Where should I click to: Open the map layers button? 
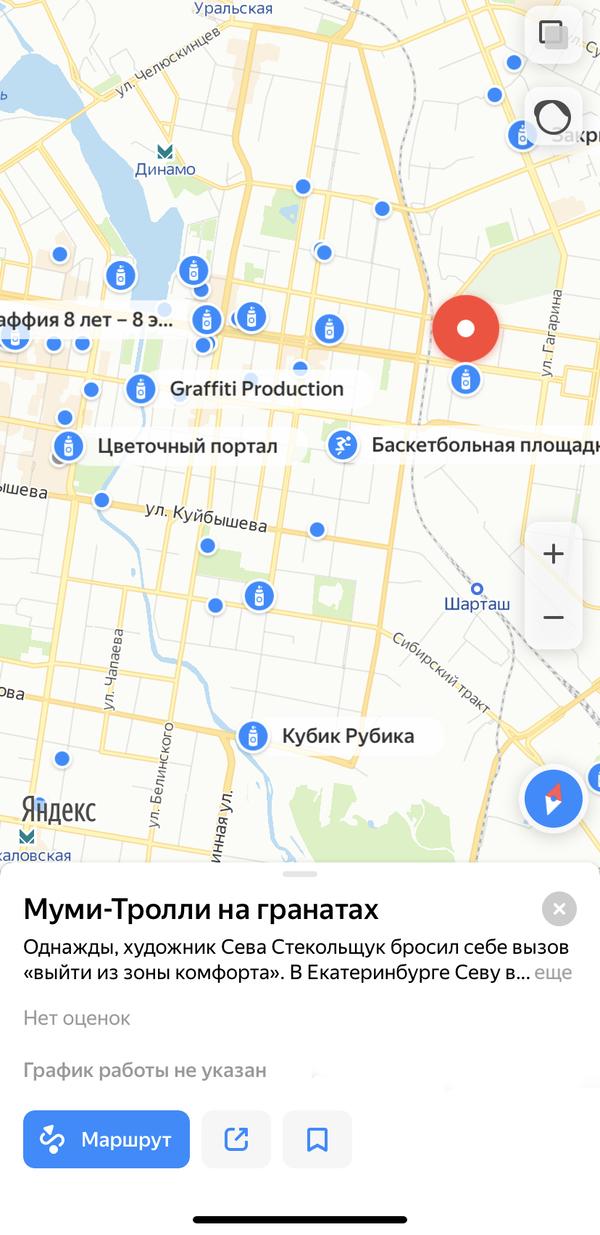point(553,34)
